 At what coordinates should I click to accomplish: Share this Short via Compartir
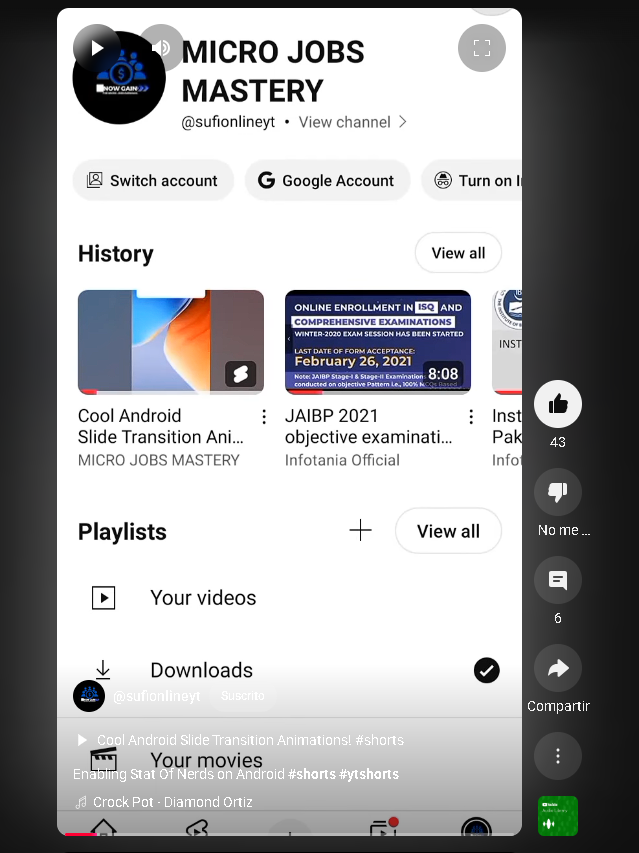click(x=557, y=669)
